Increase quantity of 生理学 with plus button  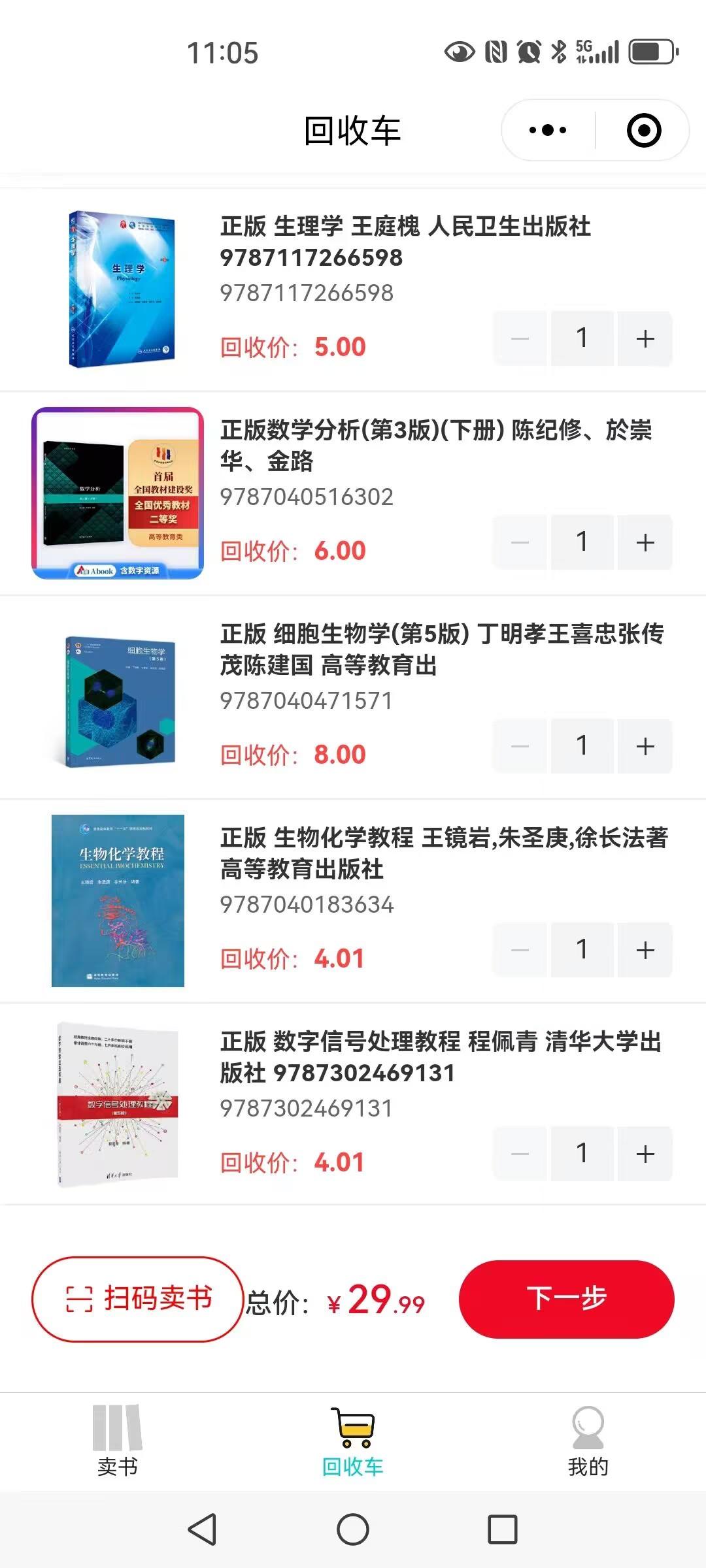coord(645,337)
